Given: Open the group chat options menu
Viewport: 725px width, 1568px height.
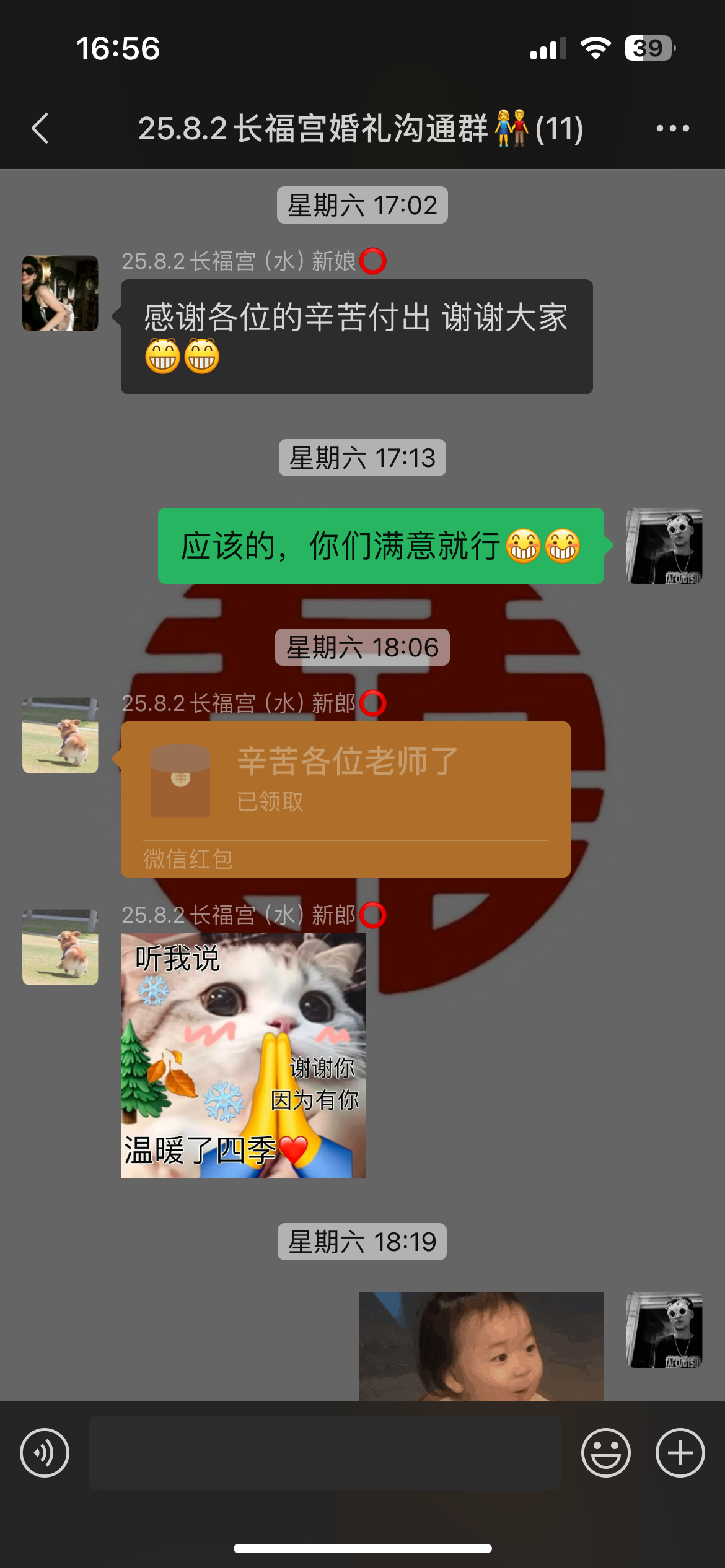Looking at the screenshot, I should (672, 128).
